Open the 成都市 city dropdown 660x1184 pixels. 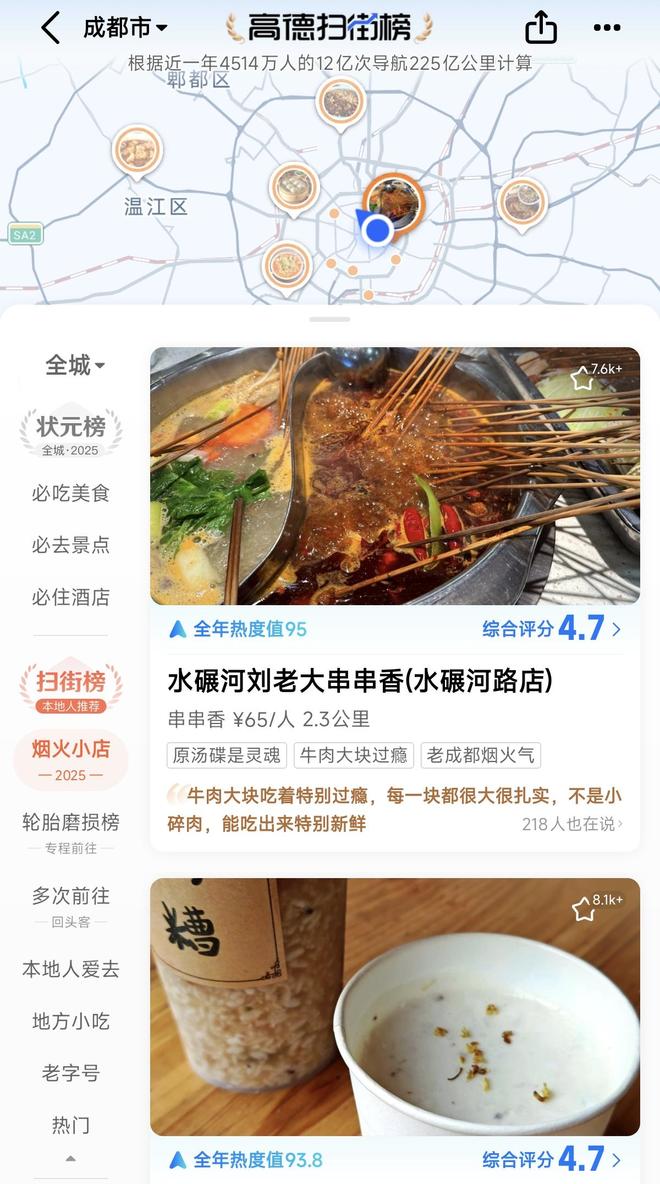coord(125,28)
